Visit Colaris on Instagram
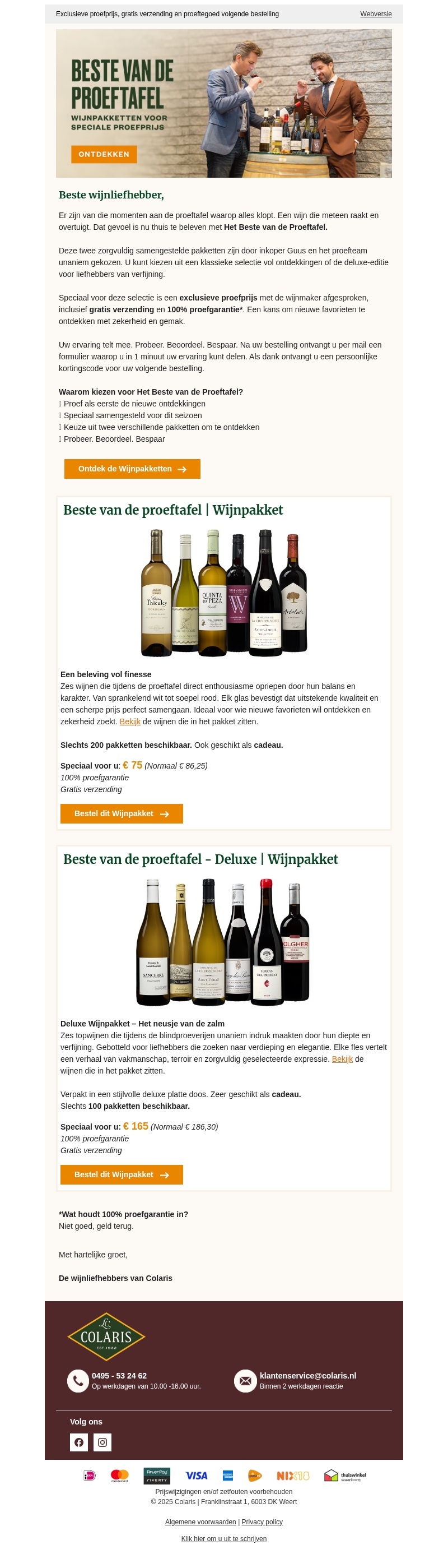Viewport: 448px width, 1568px height. click(102, 1442)
